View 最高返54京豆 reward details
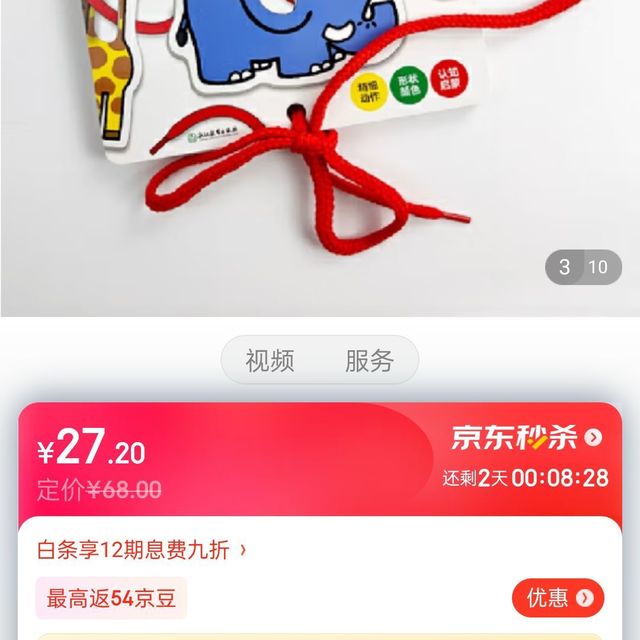Image resolution: width=640 pixels, height=640 pixels. click(111, 598)
